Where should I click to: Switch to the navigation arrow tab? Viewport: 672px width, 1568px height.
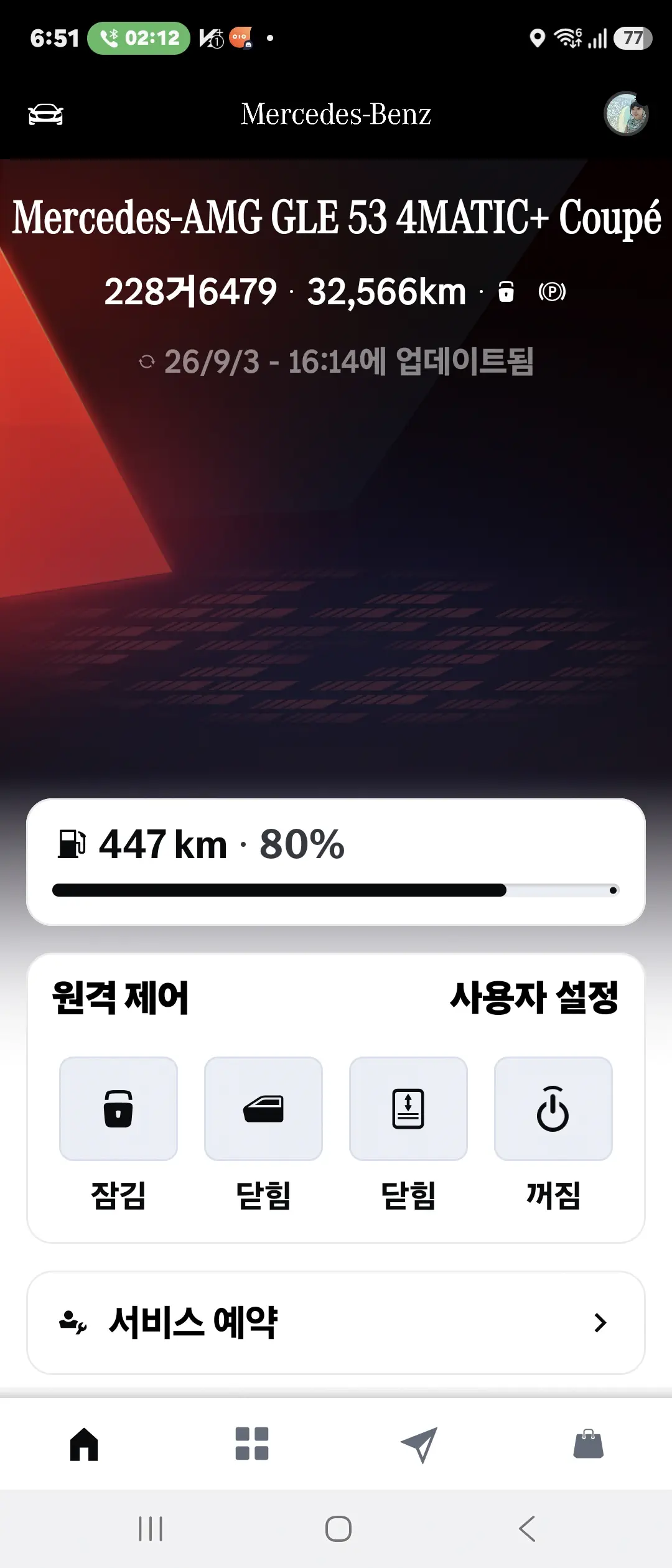419,1444
